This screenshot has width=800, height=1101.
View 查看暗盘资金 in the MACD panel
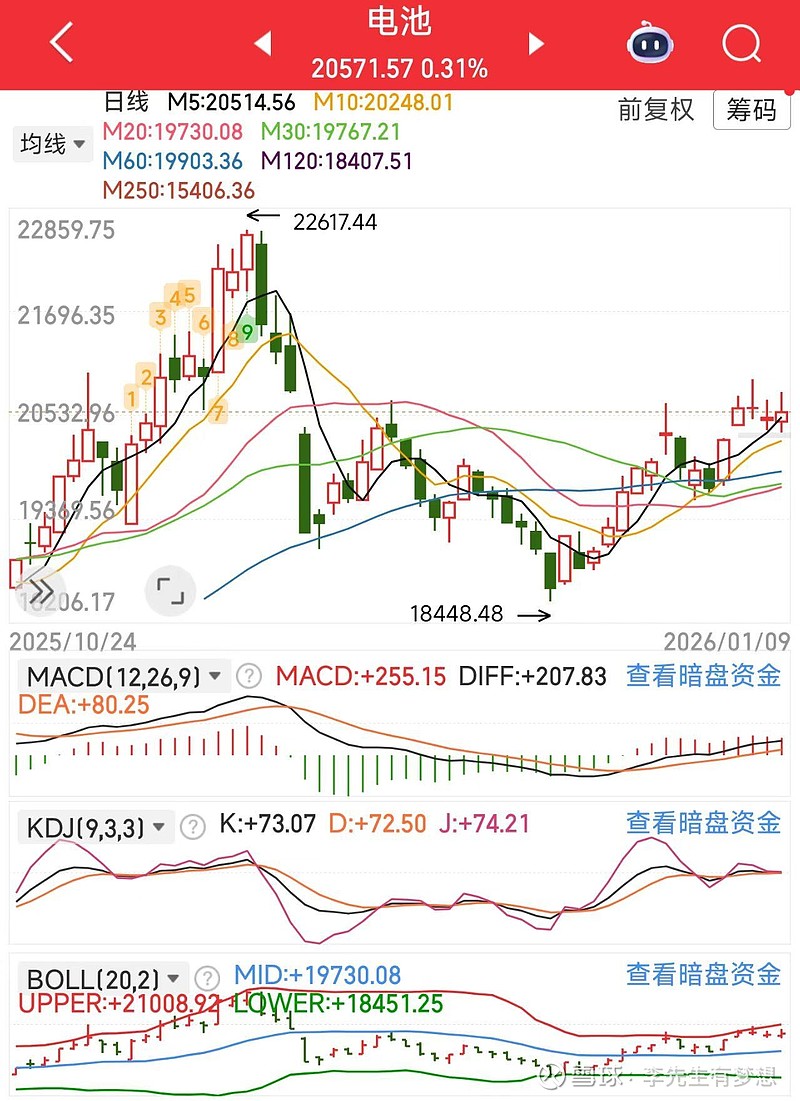click(703, 676)
